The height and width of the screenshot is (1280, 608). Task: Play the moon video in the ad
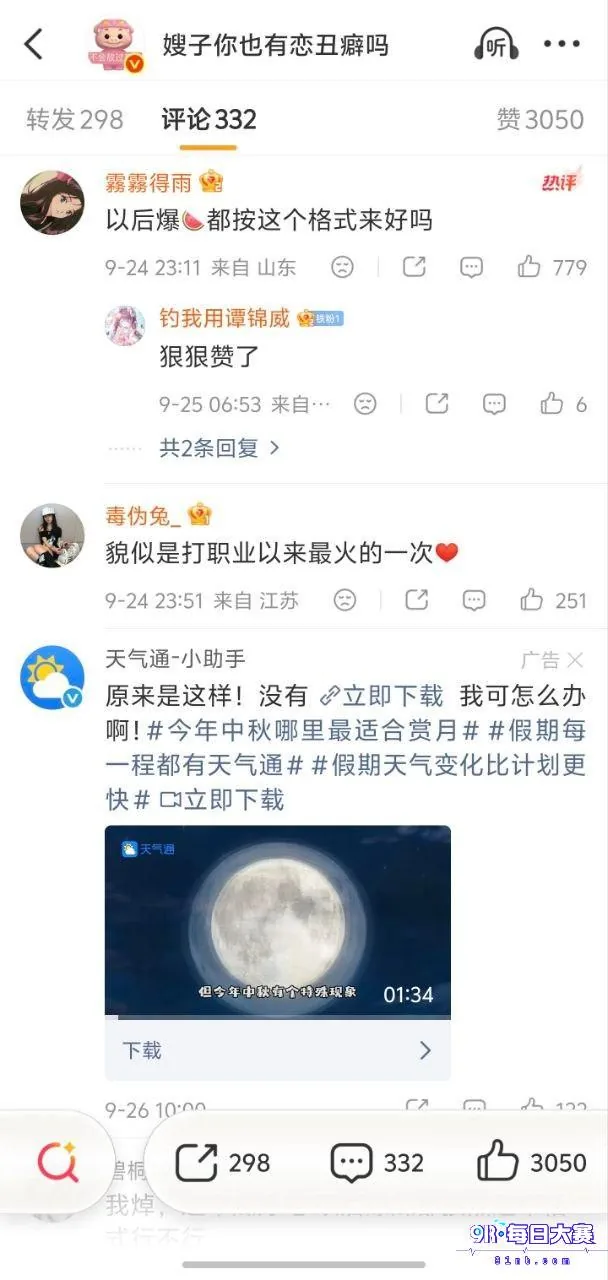pos(278,921)
